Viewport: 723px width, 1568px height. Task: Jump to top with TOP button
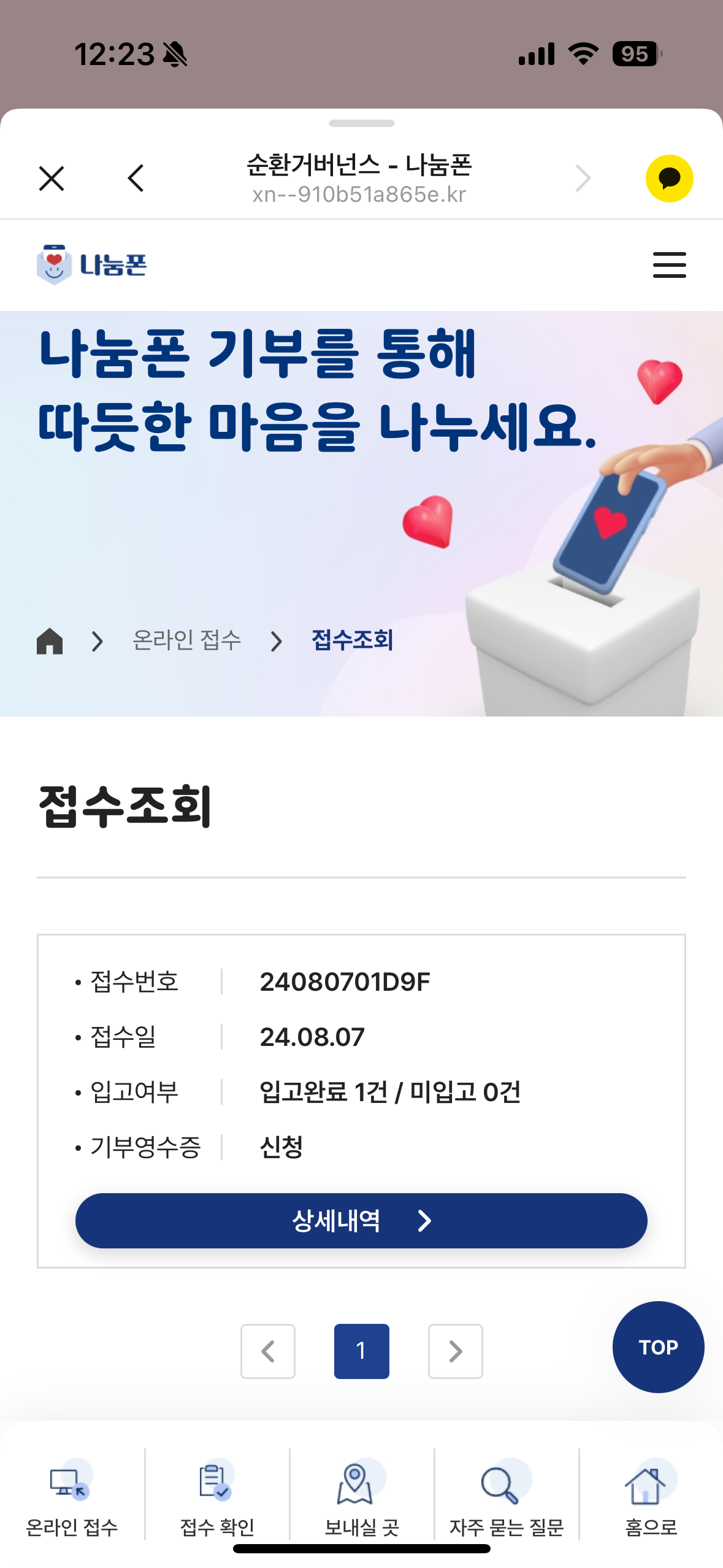[x=658, y=1347]
